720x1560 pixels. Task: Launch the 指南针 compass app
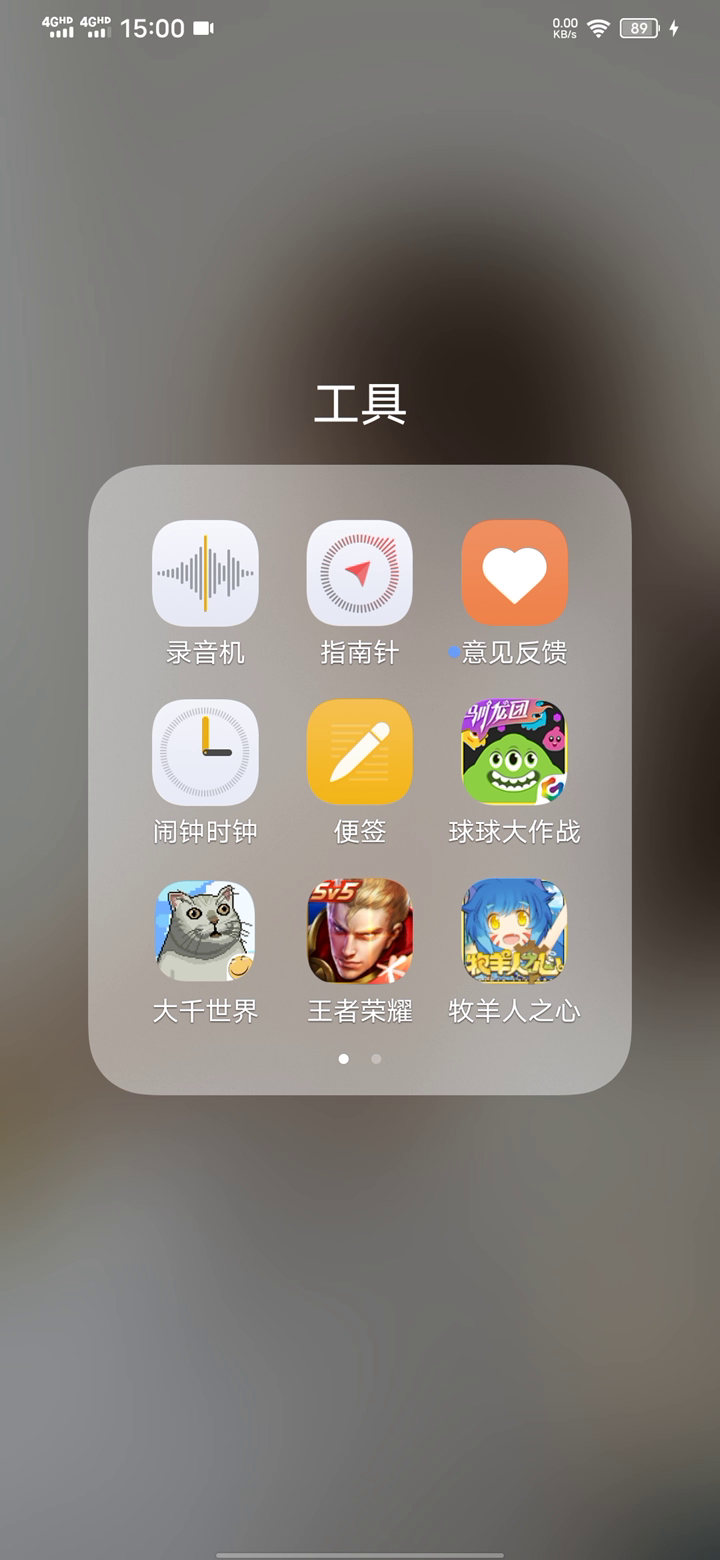360,573
